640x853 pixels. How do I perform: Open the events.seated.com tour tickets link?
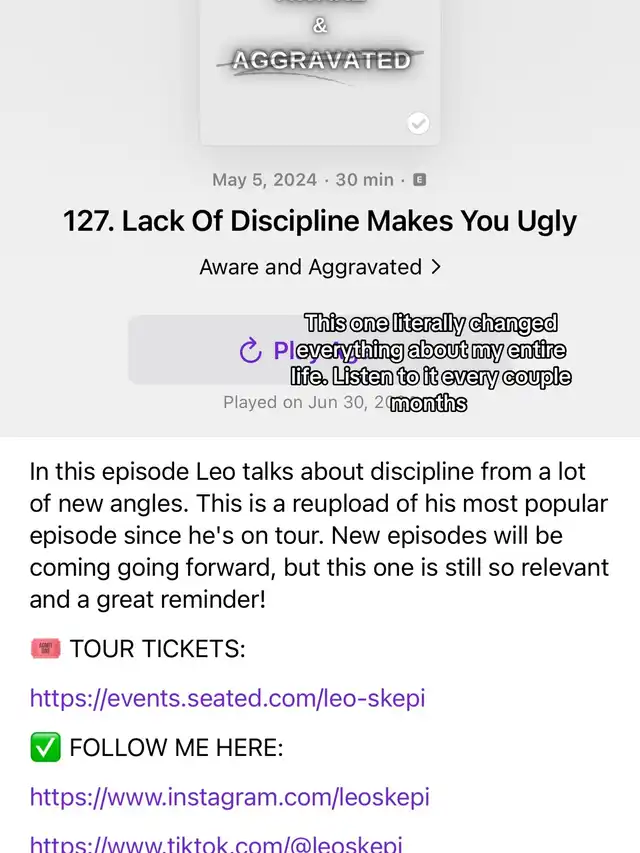227,697
